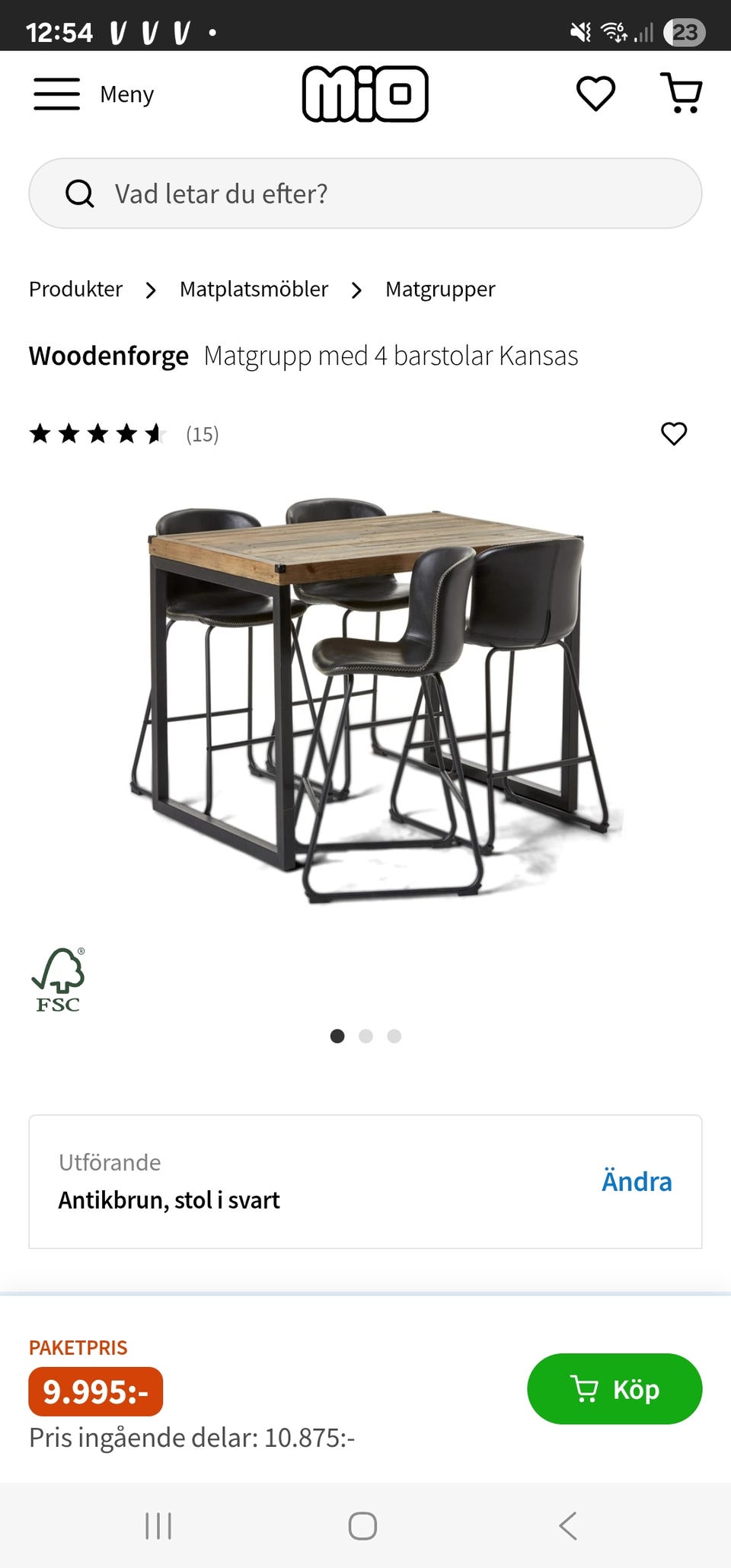Screen dimensions: 731x1568
Task: Save Kansas dining set to favorites
Action: (x=674, y=433)
